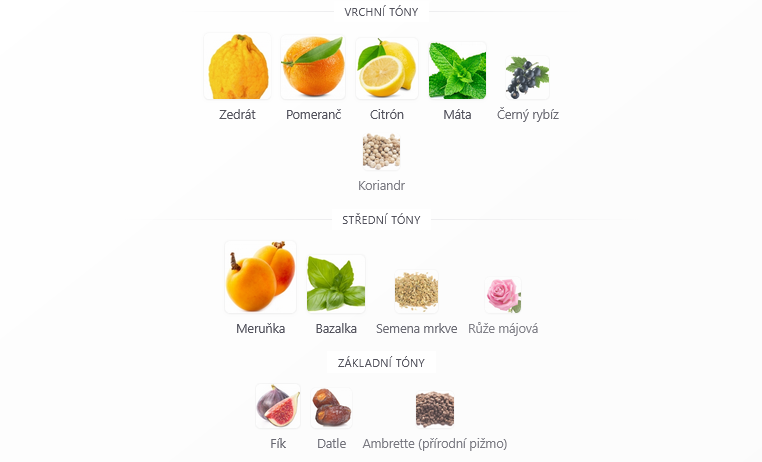The image size is (762, 462).
Task: View the Citrón note
Action: tap(387, 80)
